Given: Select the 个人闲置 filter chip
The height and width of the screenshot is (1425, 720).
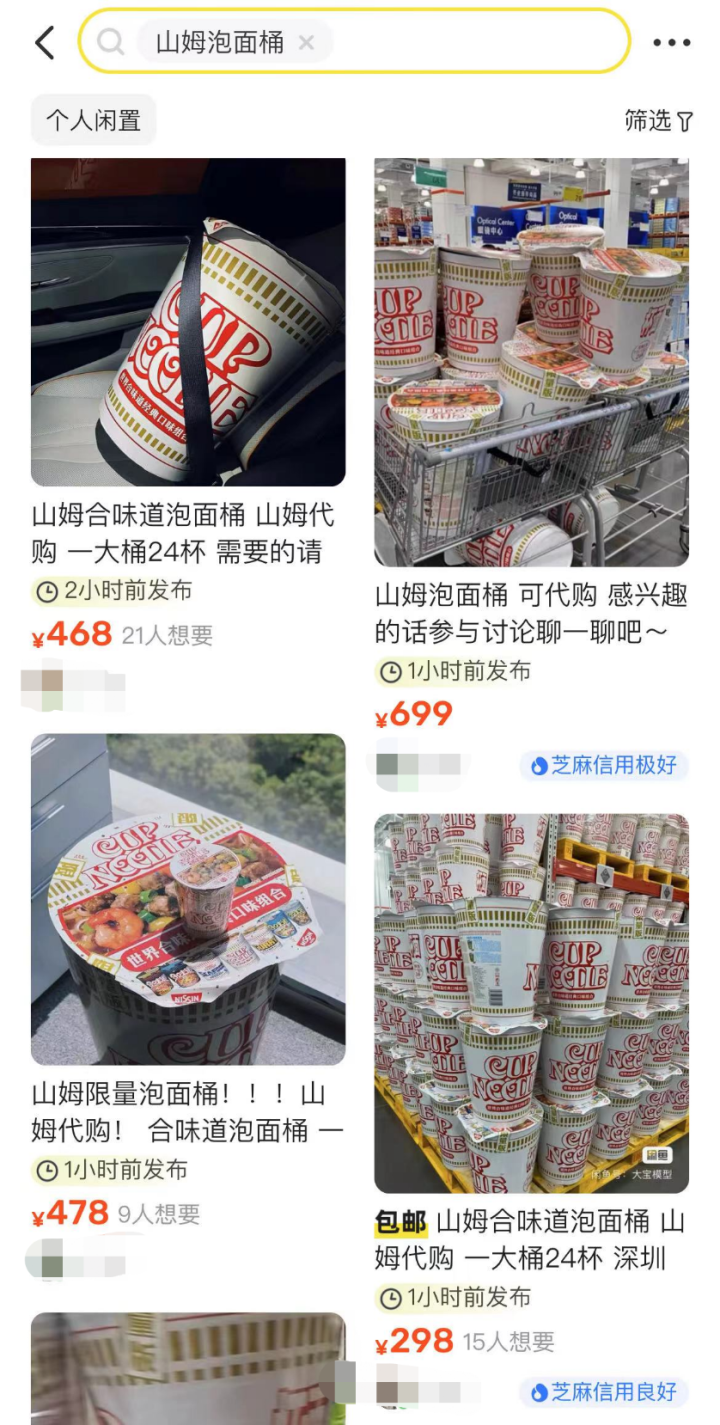Looking at the screenshot, I should [93, 121].
